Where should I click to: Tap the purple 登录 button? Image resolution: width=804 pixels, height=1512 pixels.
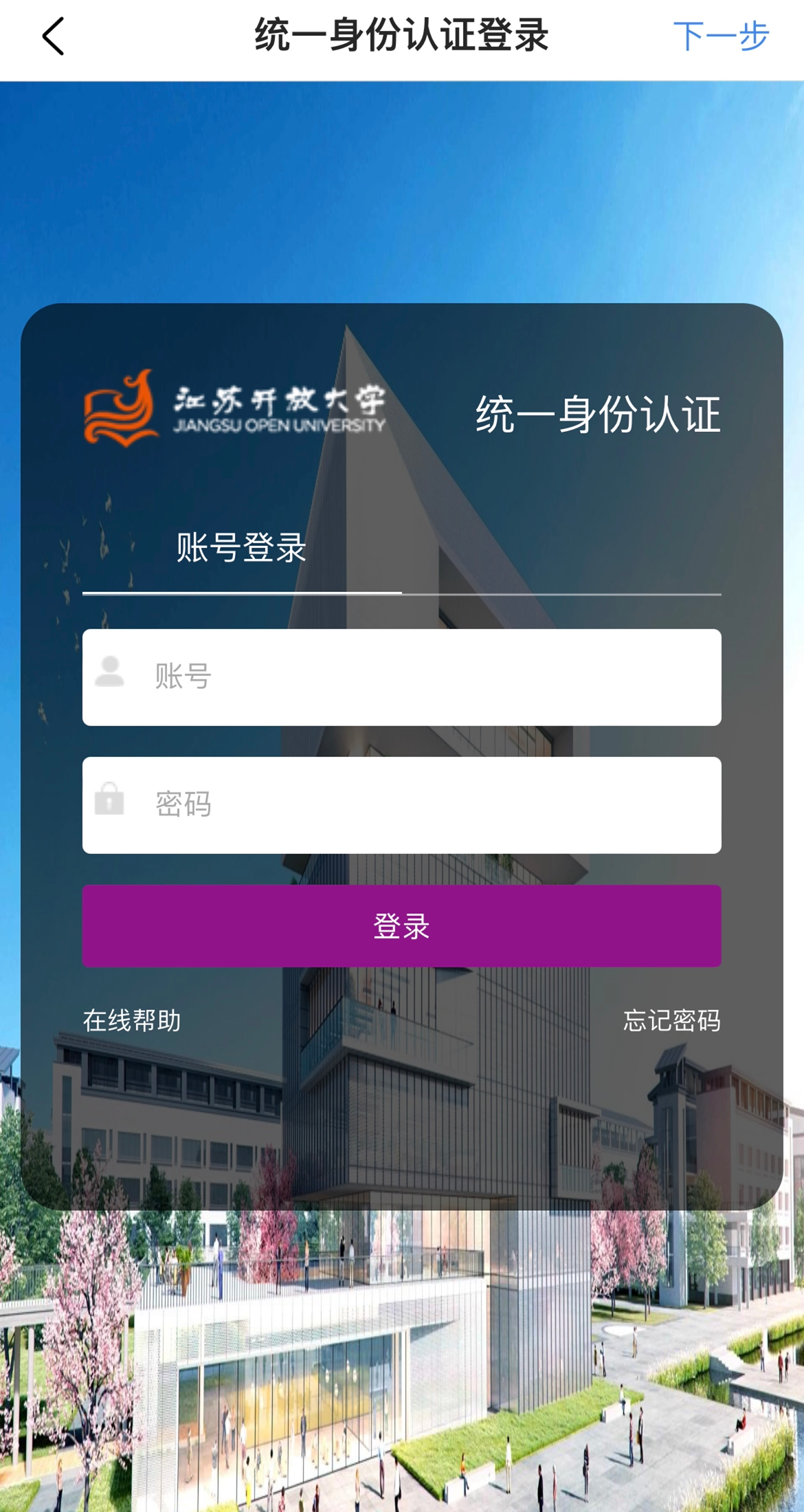[401, 925]
